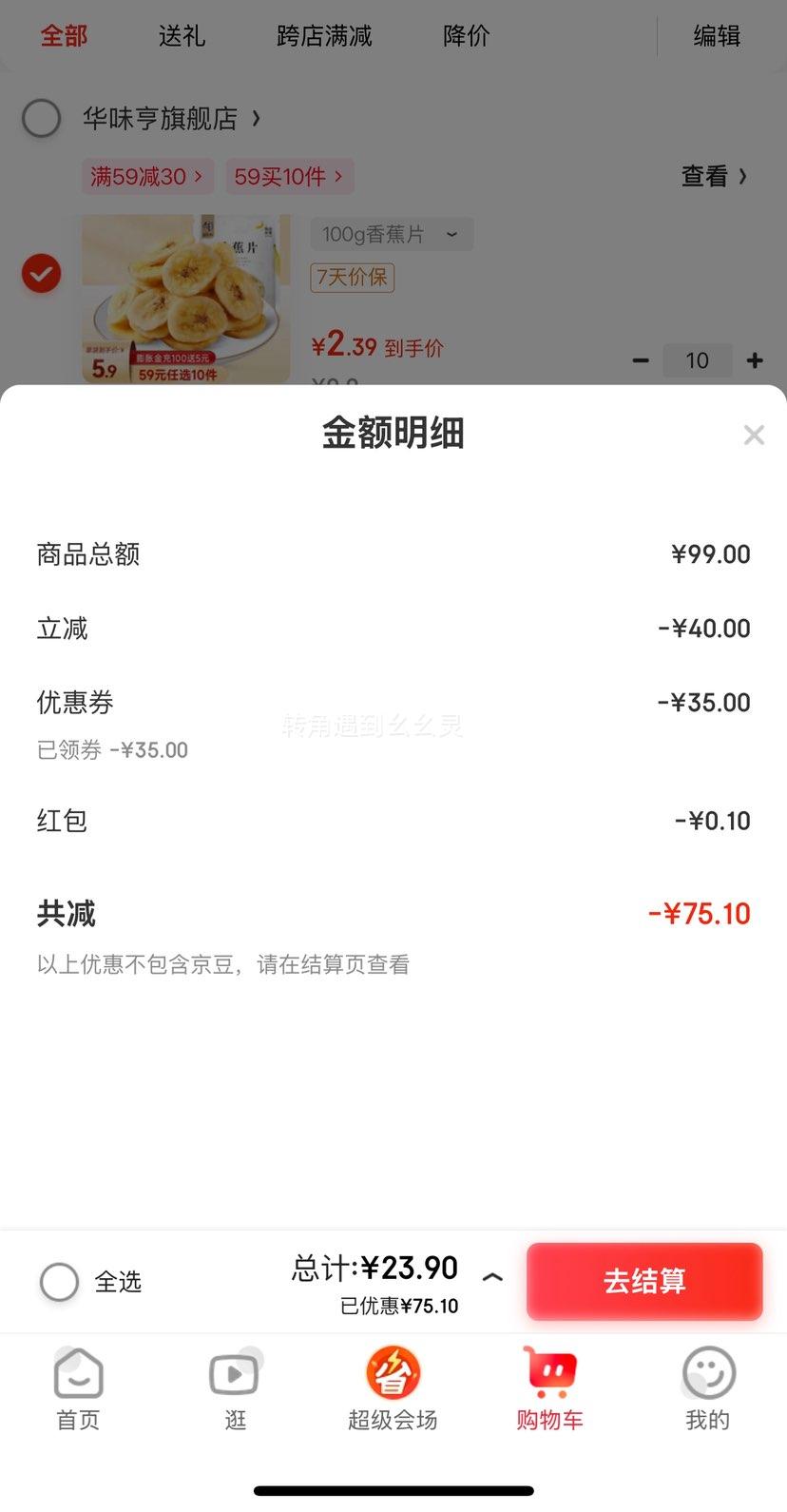Toggle the 全选 select-all checkbox

[59, 1282]
